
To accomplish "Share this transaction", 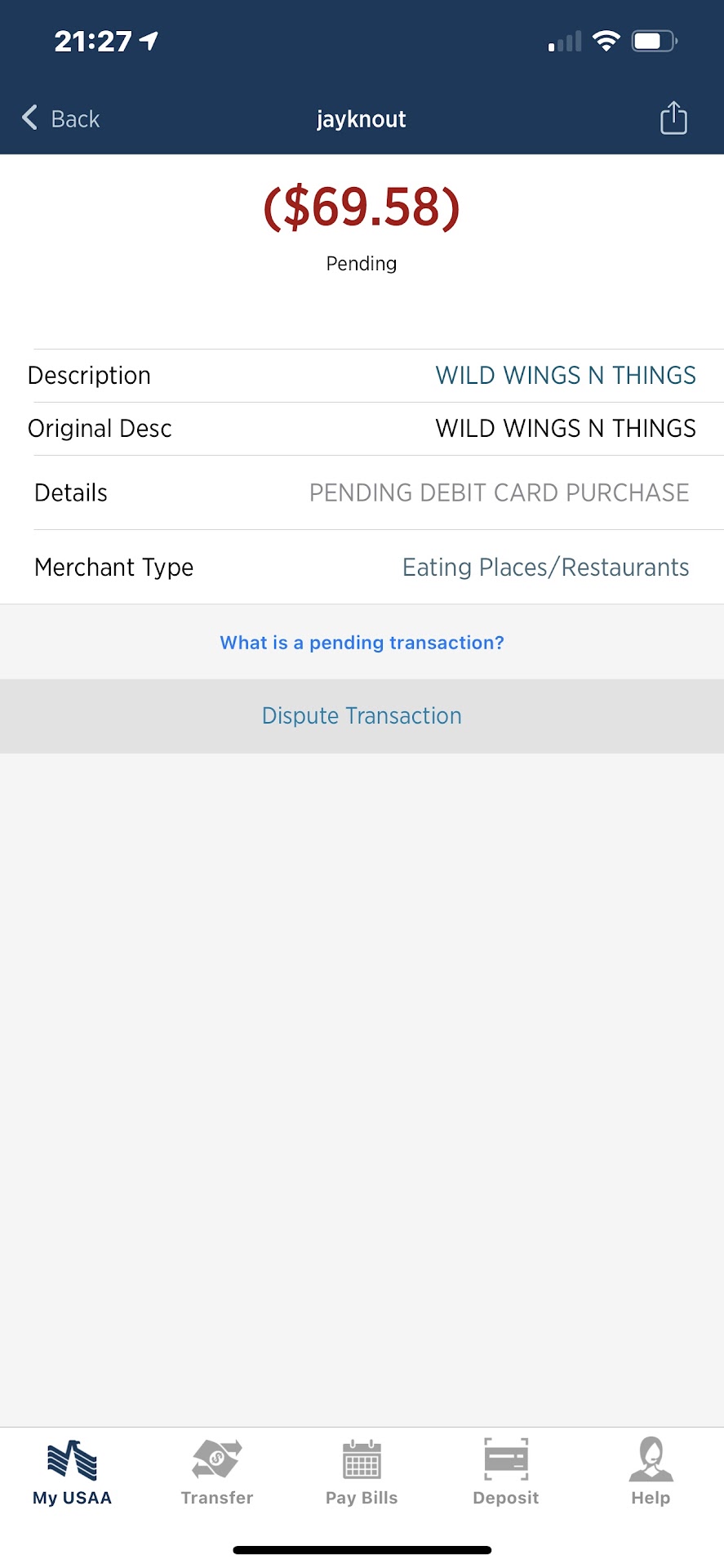I will coord(673,118).
